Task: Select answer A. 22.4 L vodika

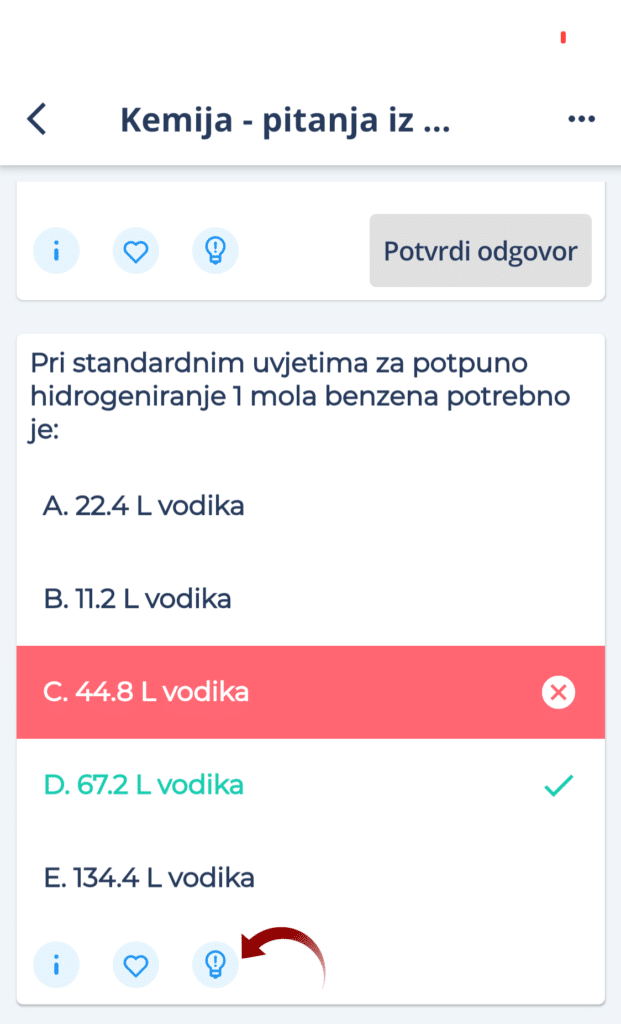Action: (311, 506)
